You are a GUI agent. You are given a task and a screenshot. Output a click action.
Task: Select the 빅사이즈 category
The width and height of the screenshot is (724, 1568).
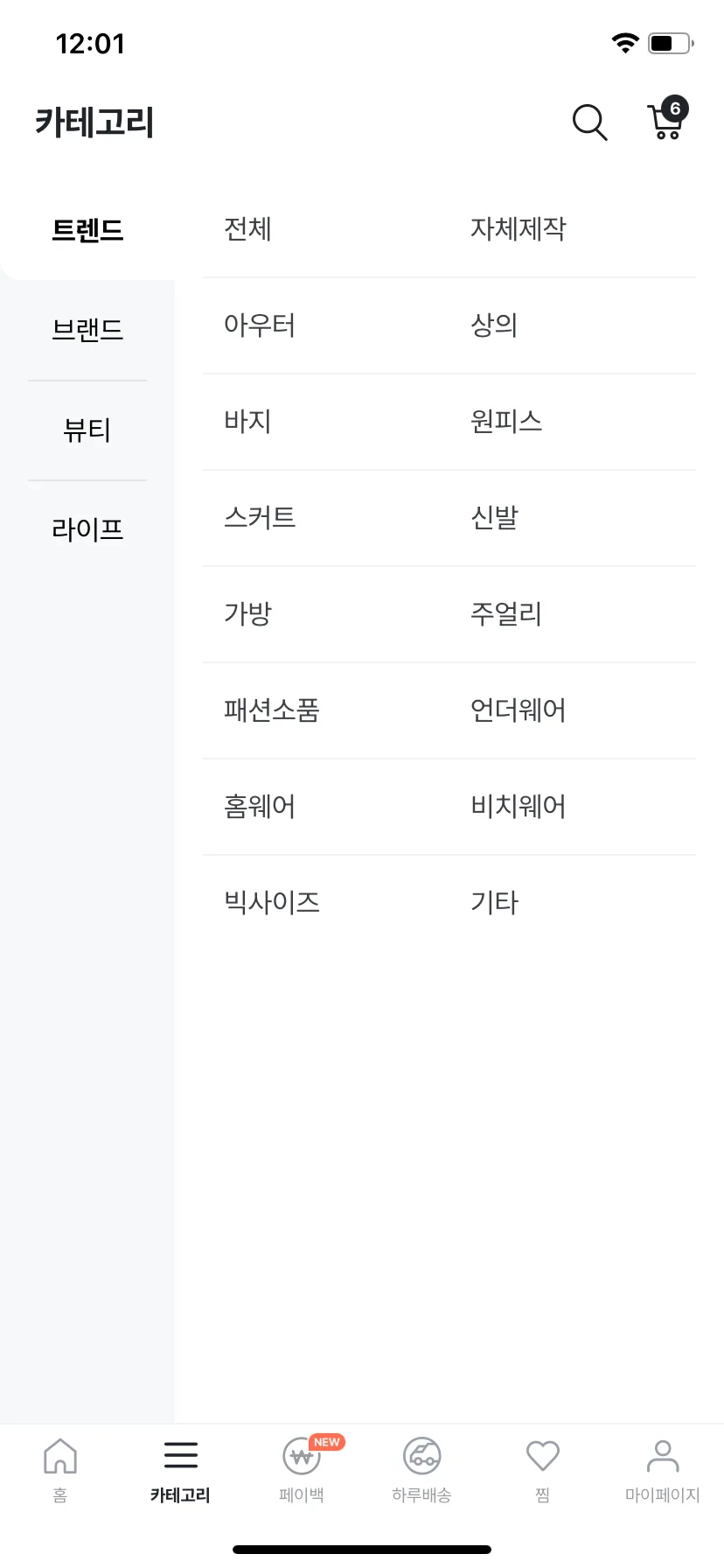(x=272, y=903)
